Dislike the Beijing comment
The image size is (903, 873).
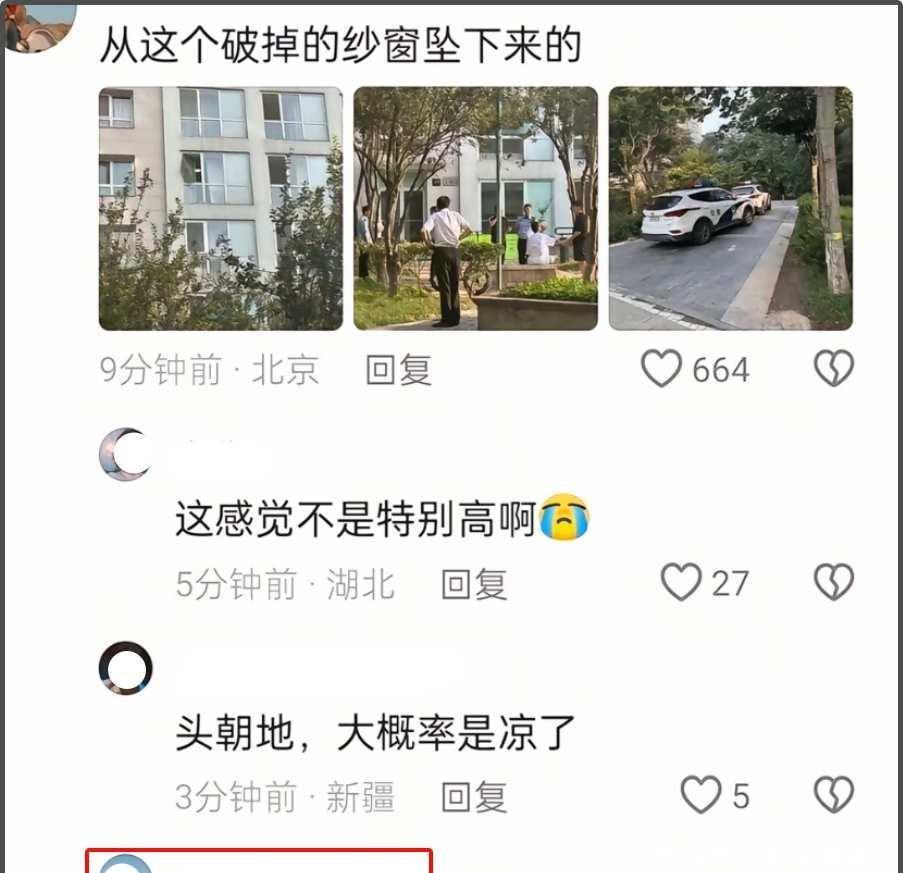833,369
